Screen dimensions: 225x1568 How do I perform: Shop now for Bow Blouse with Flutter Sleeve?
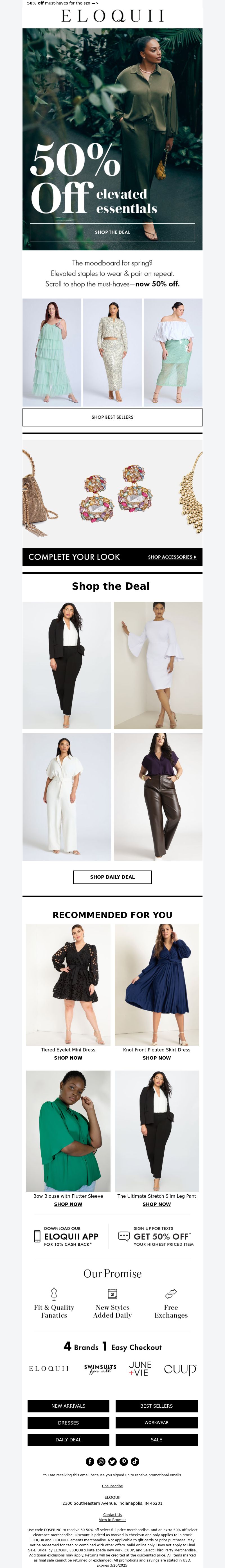click(x=68, y=1204)
